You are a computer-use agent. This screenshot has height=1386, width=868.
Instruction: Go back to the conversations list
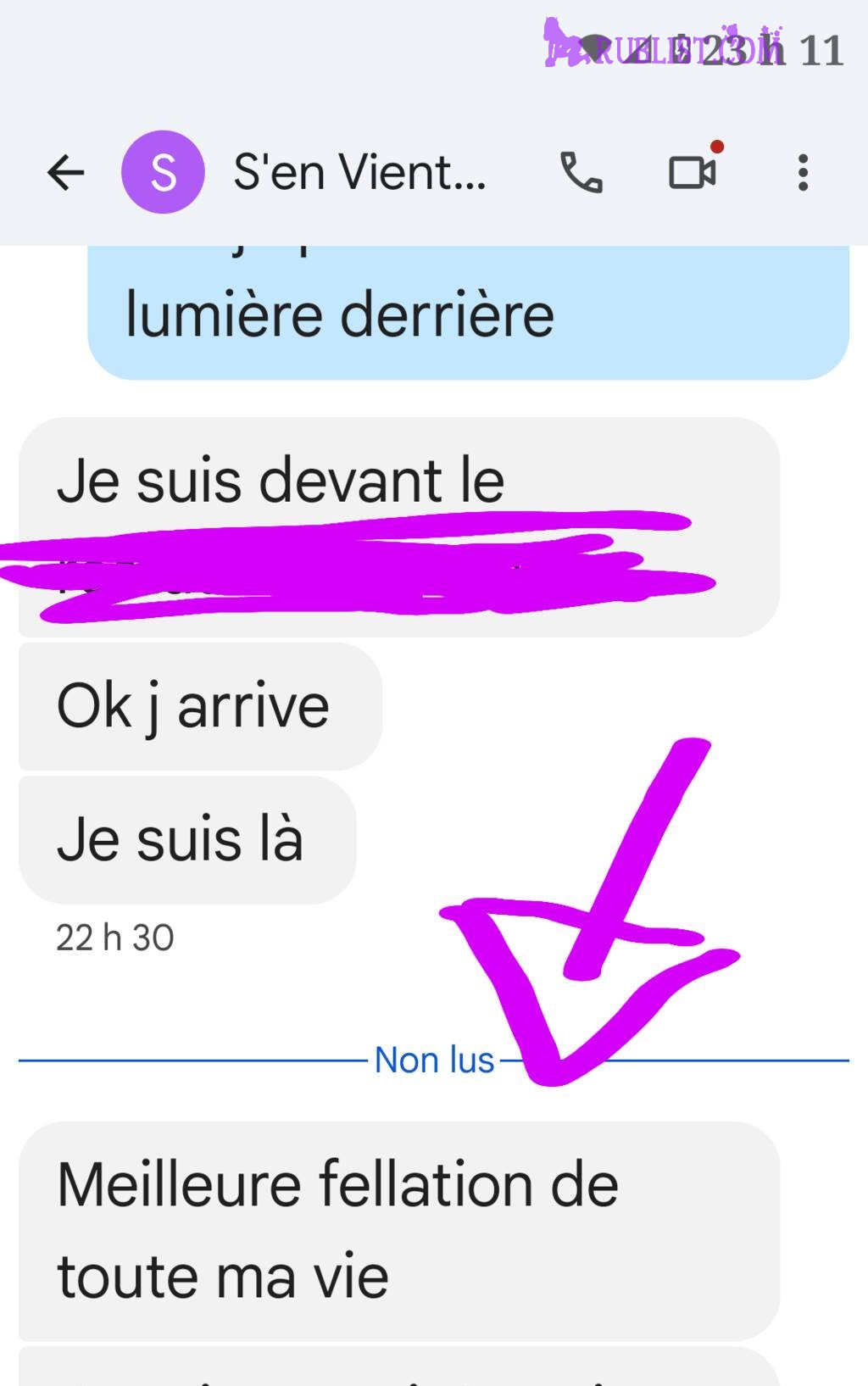65,173
